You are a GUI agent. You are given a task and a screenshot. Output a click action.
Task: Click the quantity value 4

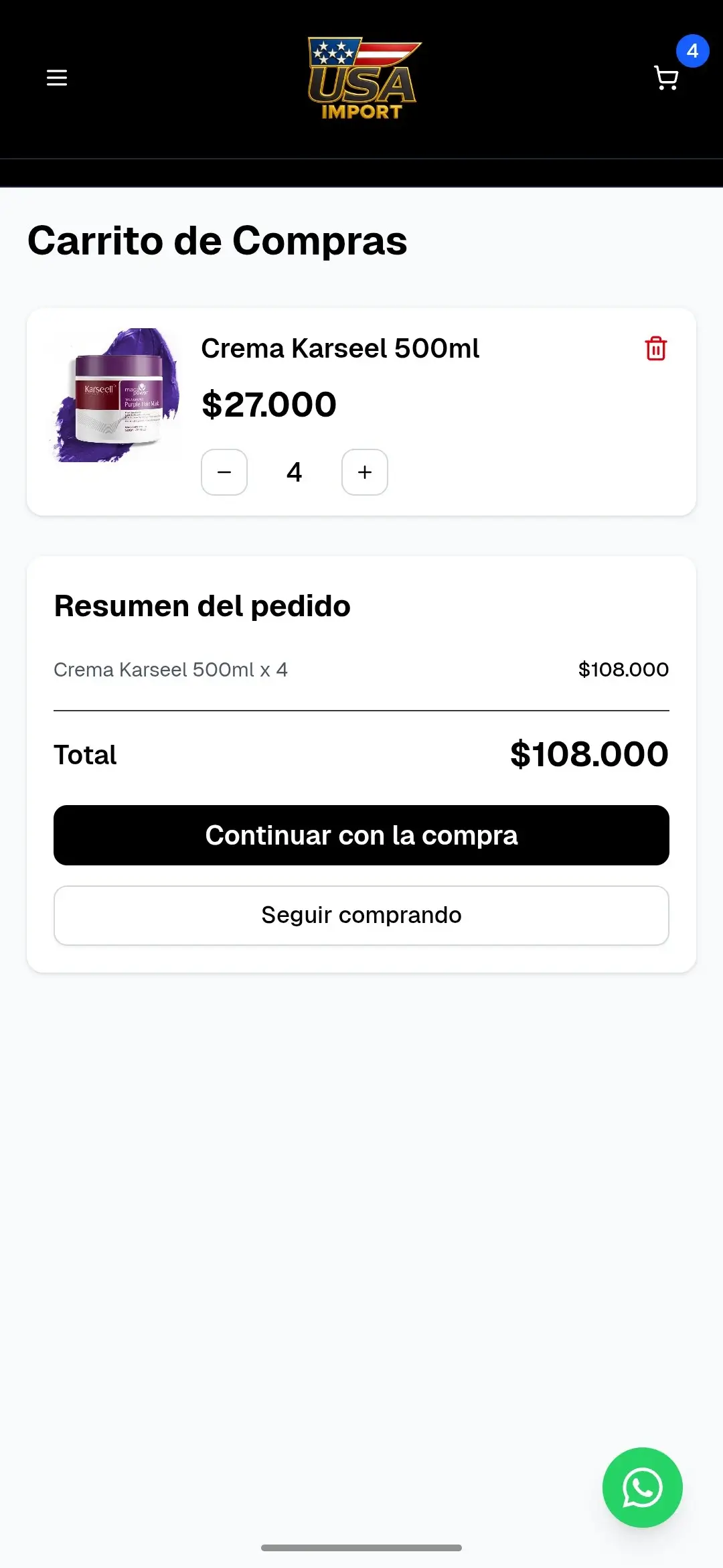(294, 472)
